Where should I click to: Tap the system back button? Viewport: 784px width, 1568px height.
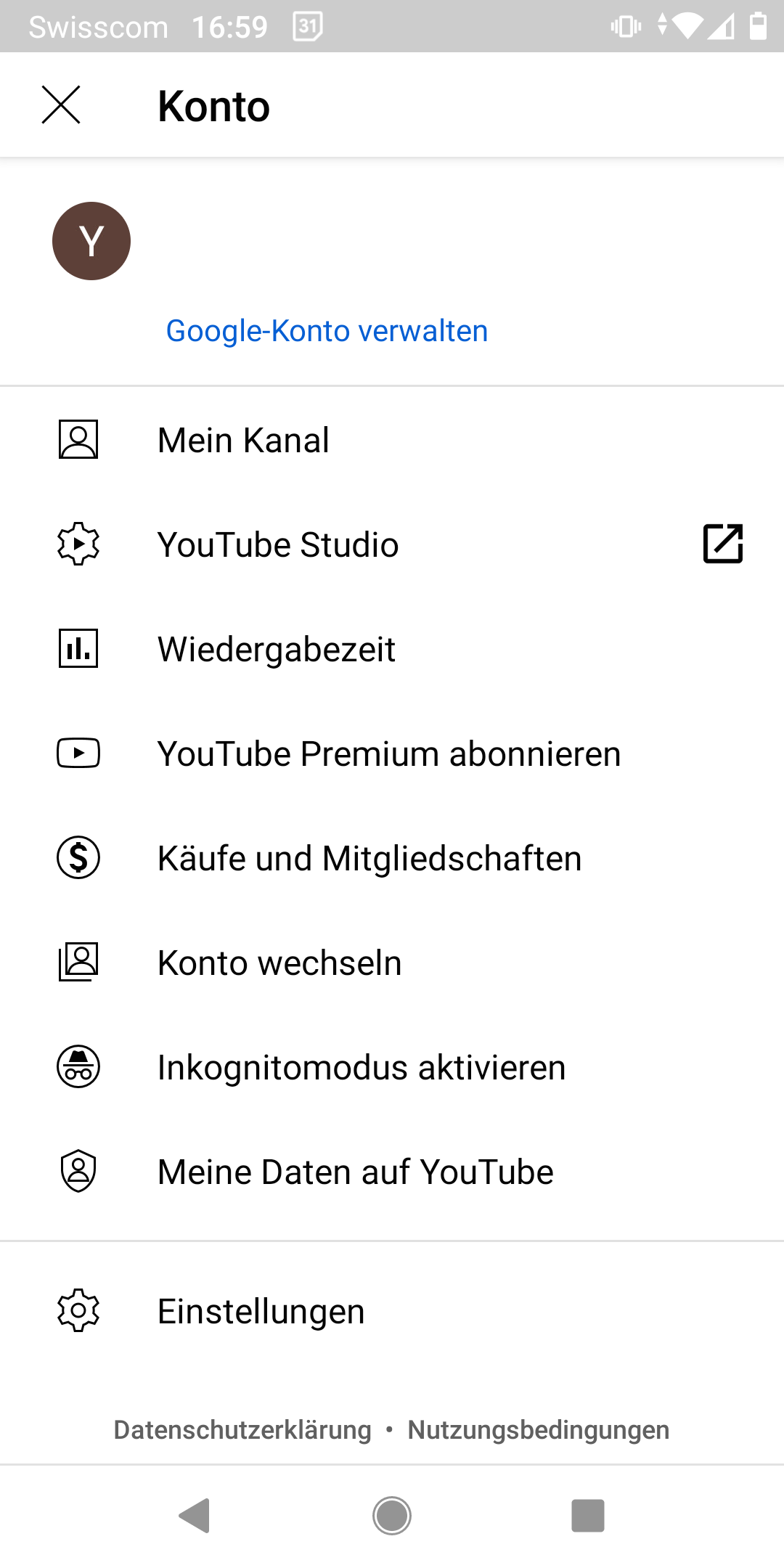pyautogui.click(x=195, y=1516)
